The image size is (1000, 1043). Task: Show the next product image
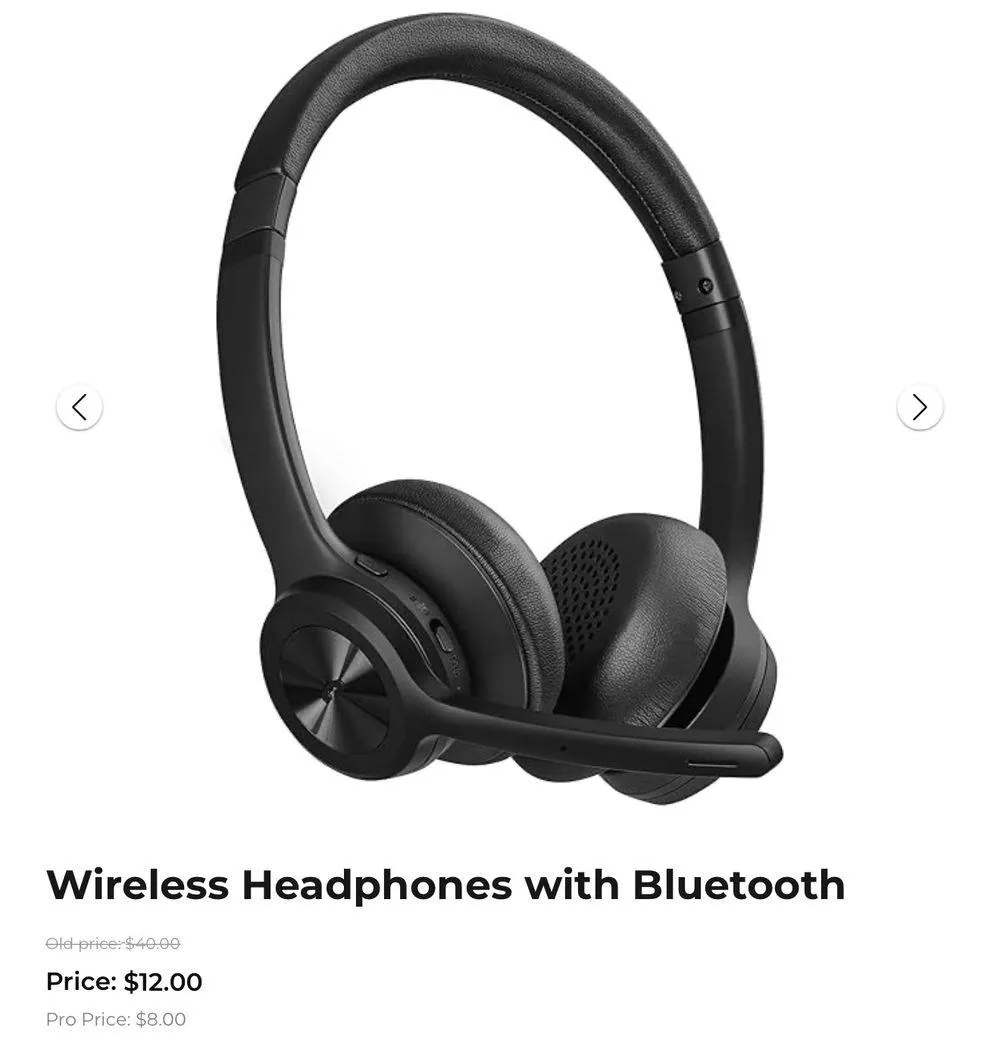click(x=919, y=407)
